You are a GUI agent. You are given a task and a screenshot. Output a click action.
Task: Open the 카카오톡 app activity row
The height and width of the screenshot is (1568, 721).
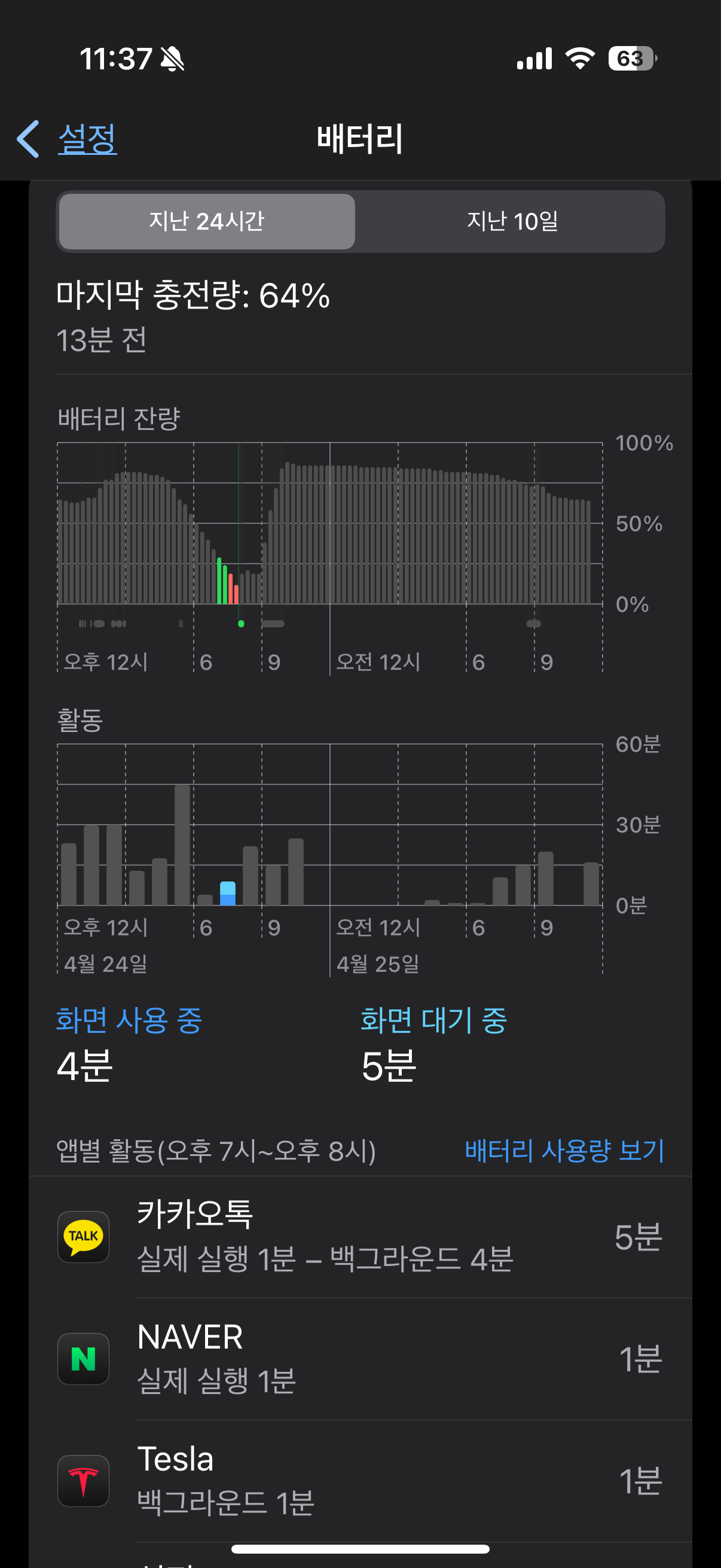tap(360, 1237)
